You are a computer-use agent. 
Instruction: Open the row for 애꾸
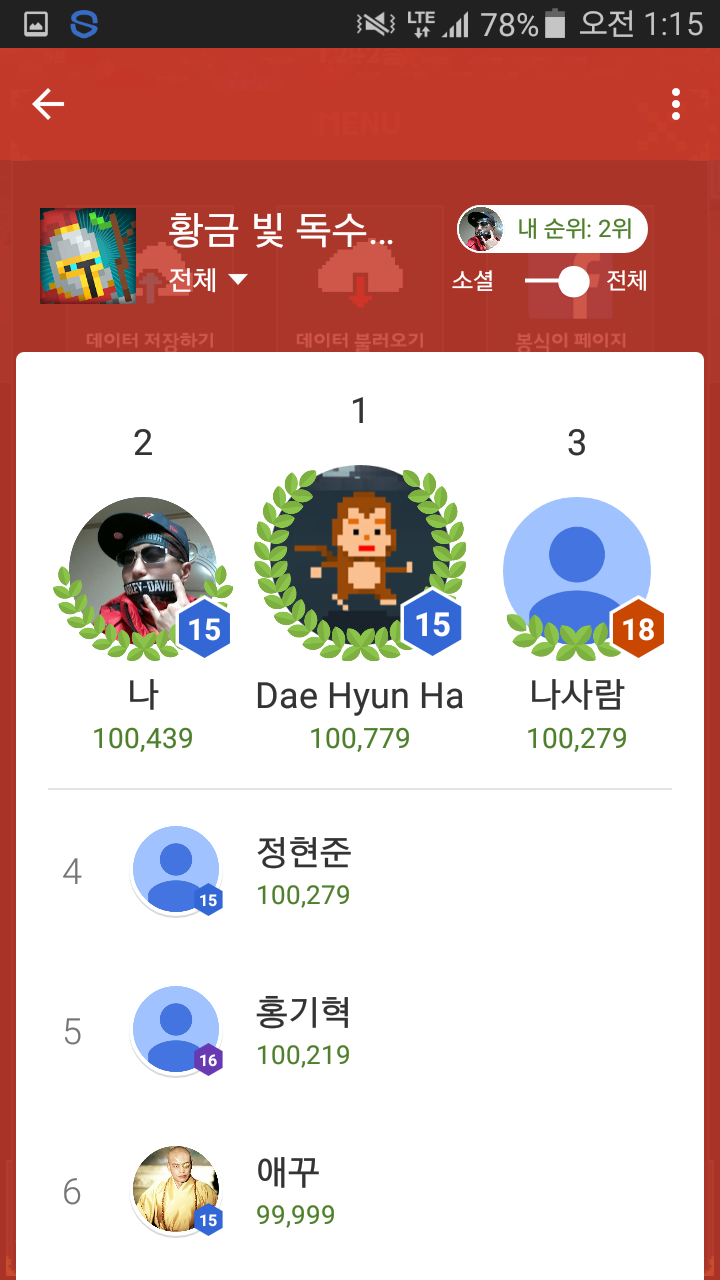tap(360, 1192)
